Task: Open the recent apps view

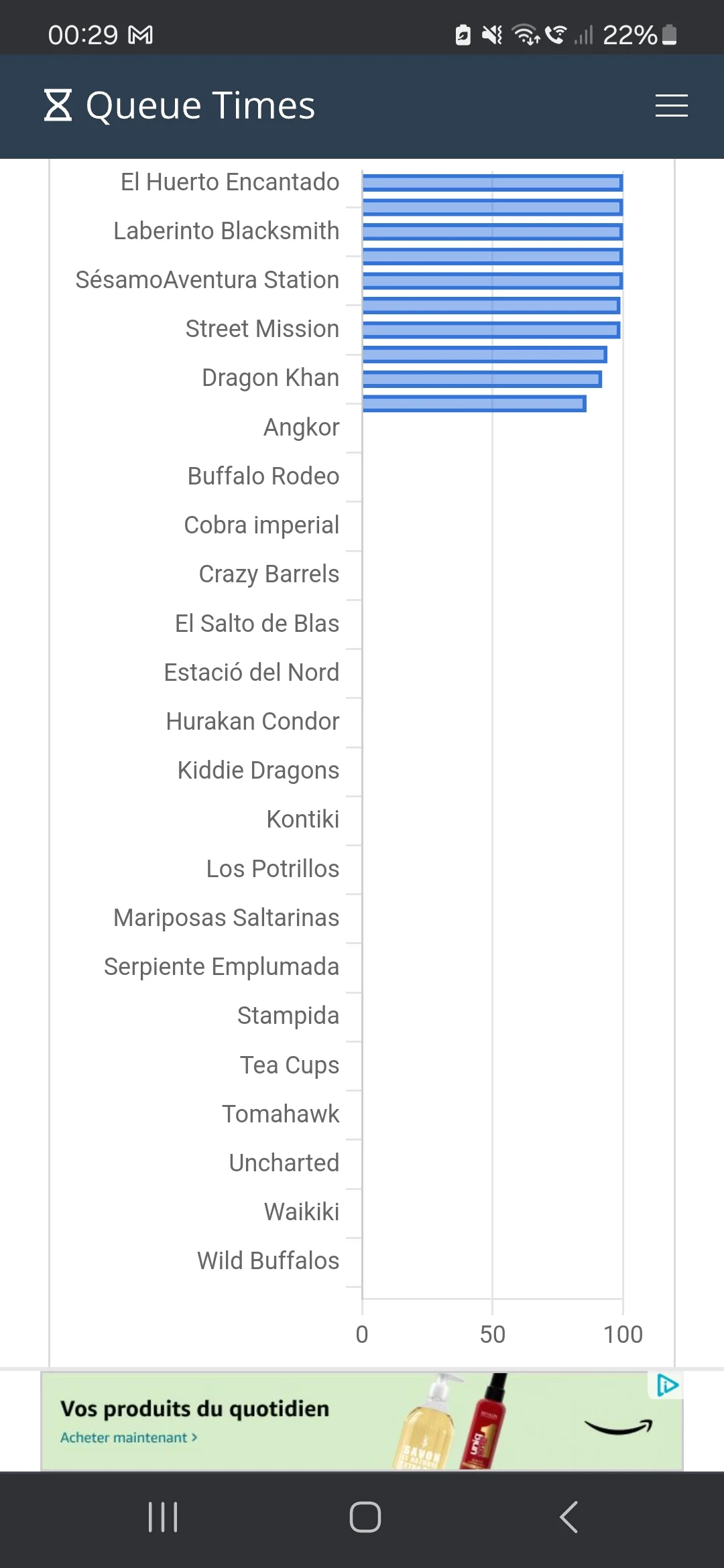Action: point(162,1517)
